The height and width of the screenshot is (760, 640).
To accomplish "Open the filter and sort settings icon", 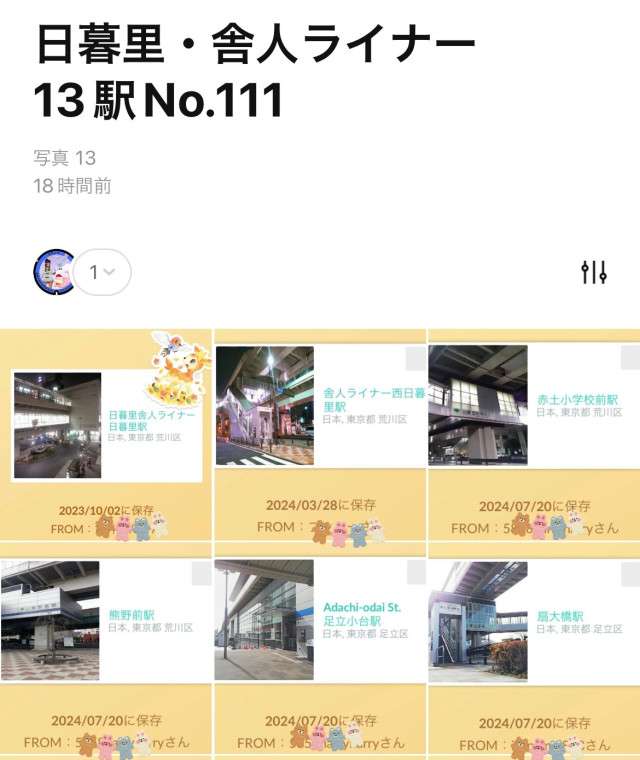I will tap(594, 272).
